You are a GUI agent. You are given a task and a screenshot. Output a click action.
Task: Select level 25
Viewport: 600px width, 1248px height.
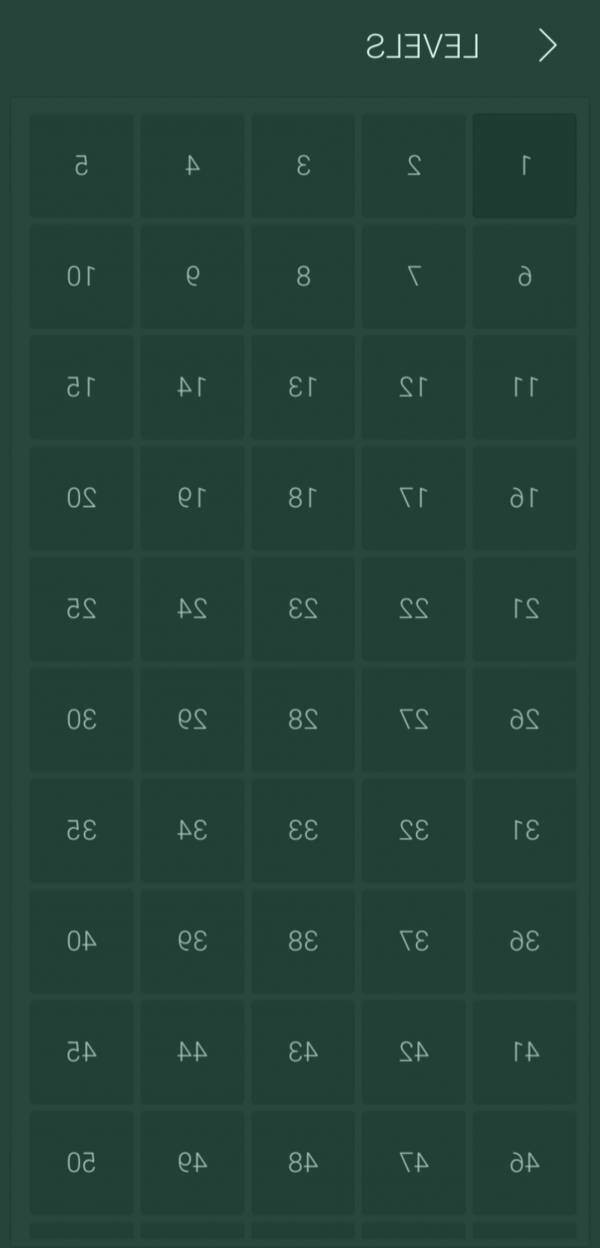click(x=81, y=609)
